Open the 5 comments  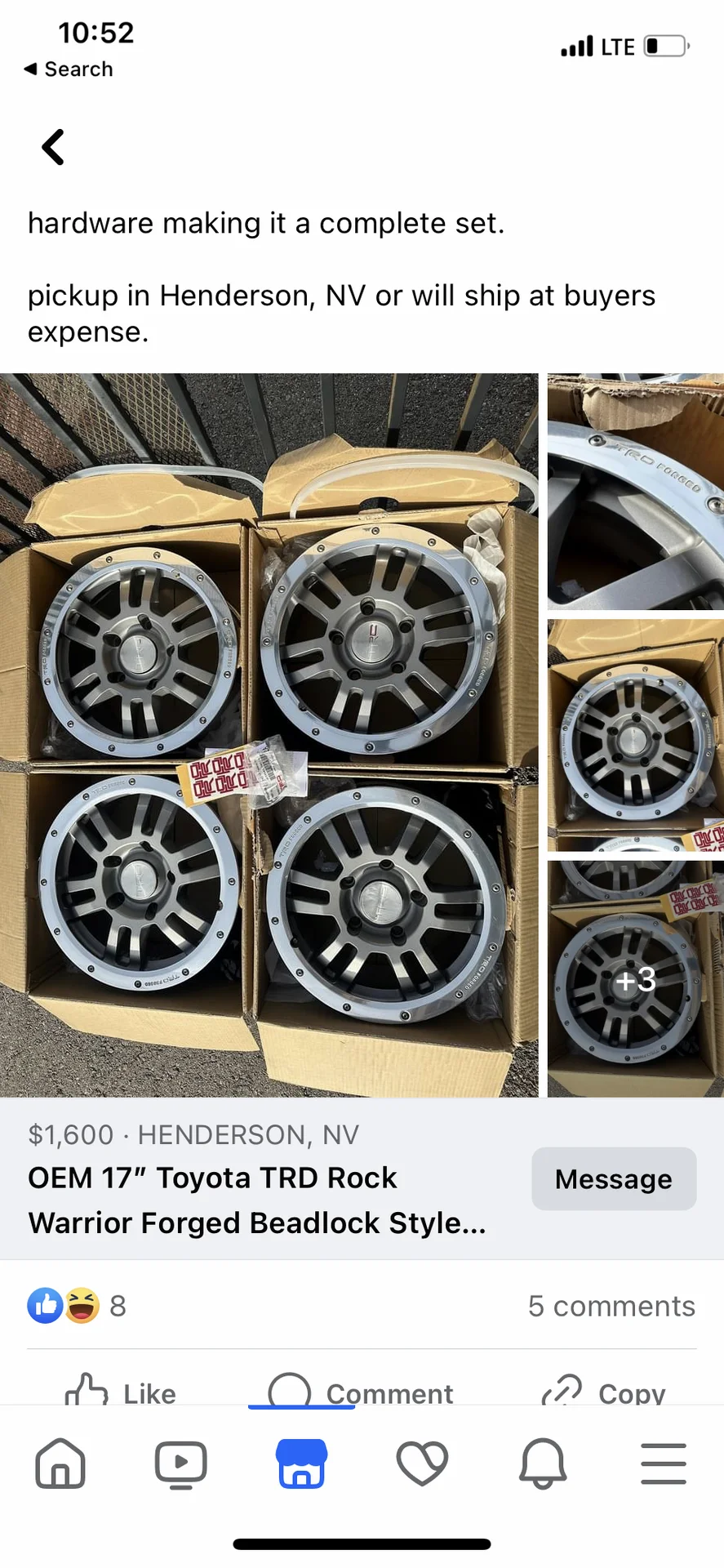pyautogui.click(x=611, y=1306)
